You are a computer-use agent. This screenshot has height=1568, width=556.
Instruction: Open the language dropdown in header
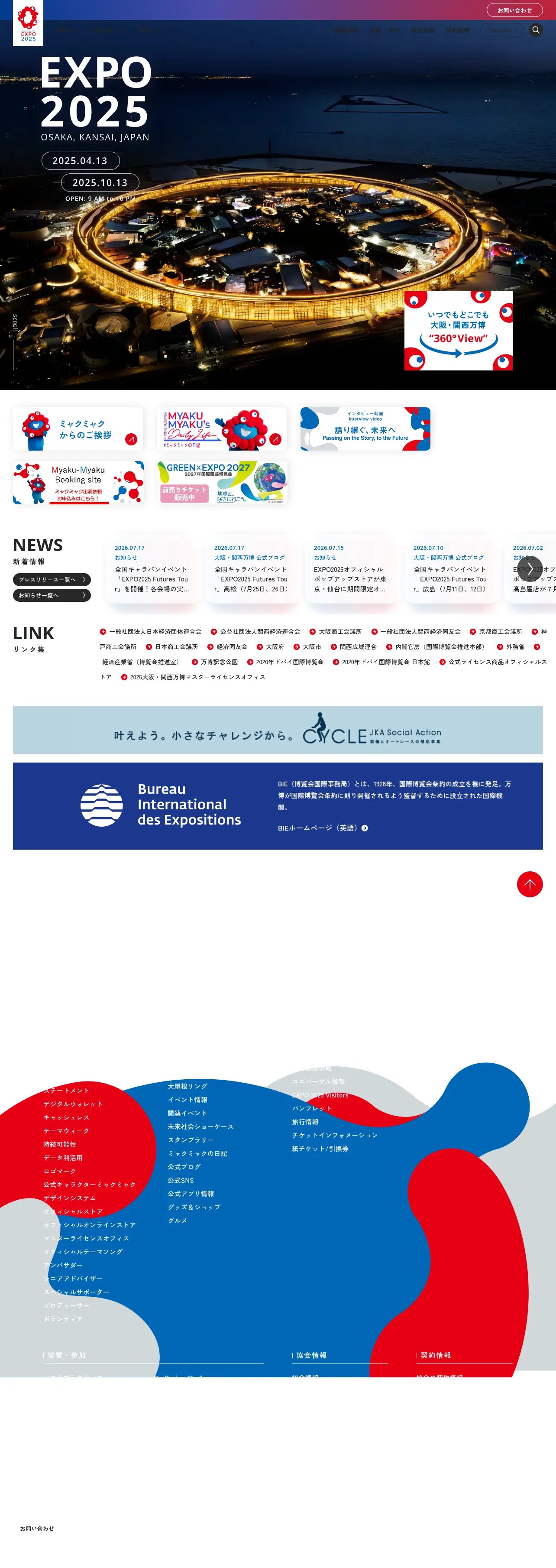(502, 30)
